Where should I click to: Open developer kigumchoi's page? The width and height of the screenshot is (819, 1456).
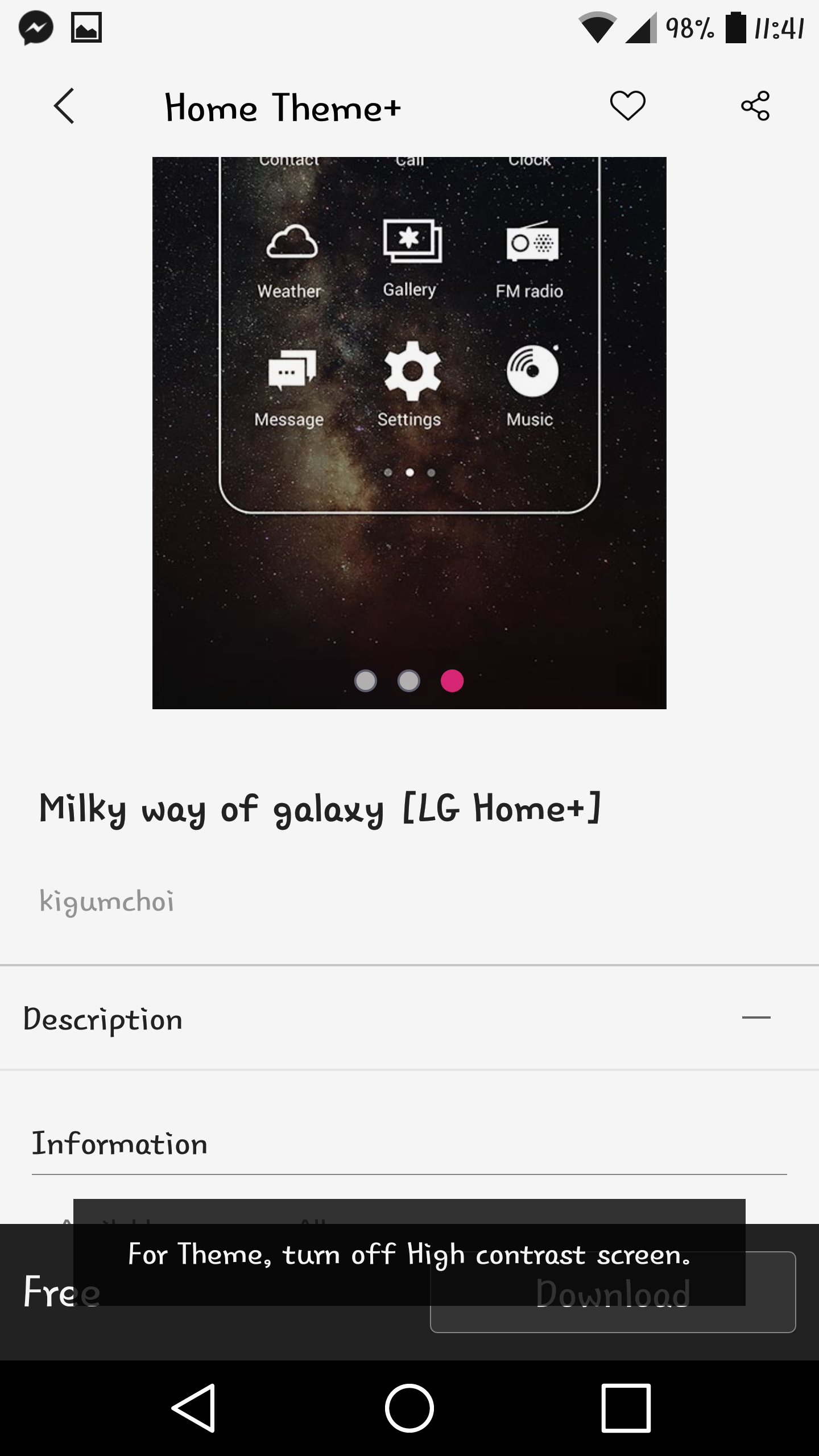click(x=106, y=901)
